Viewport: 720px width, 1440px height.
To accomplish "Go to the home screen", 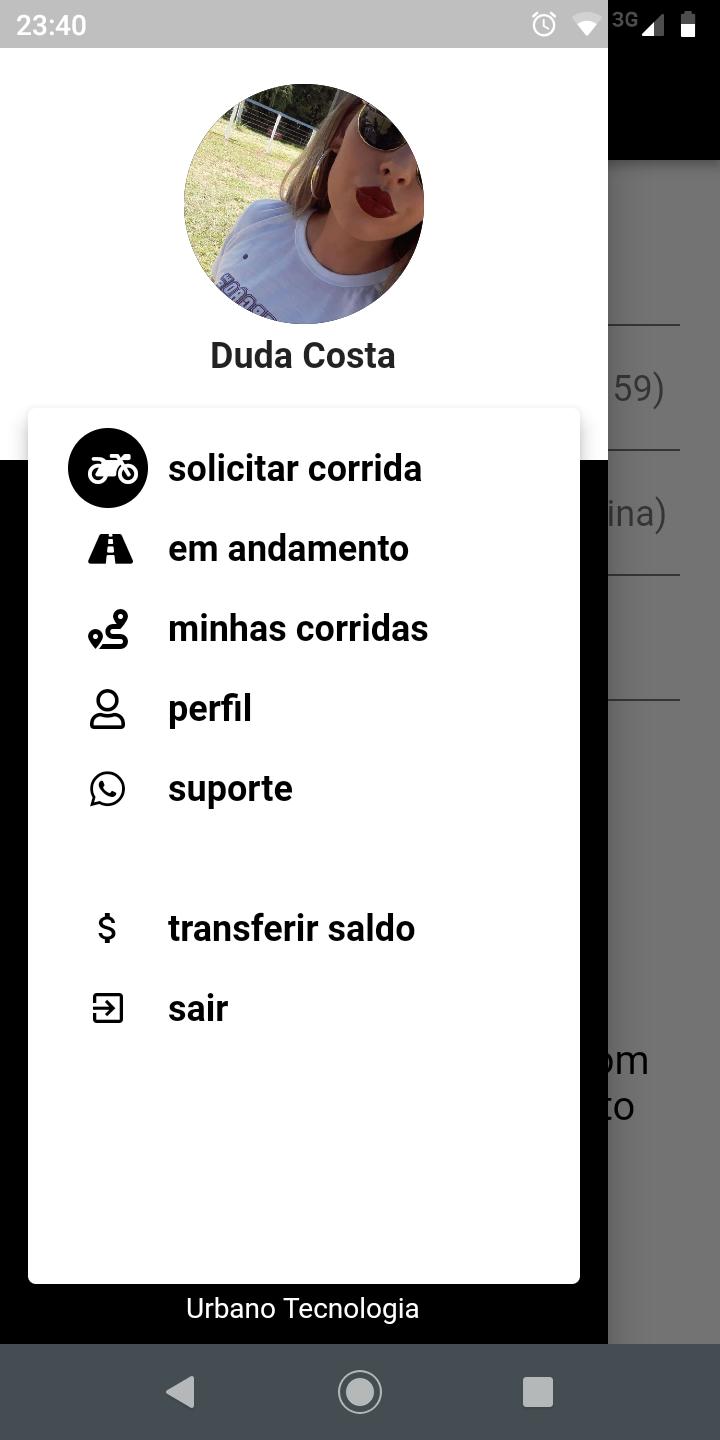I will coord(360,1392).
